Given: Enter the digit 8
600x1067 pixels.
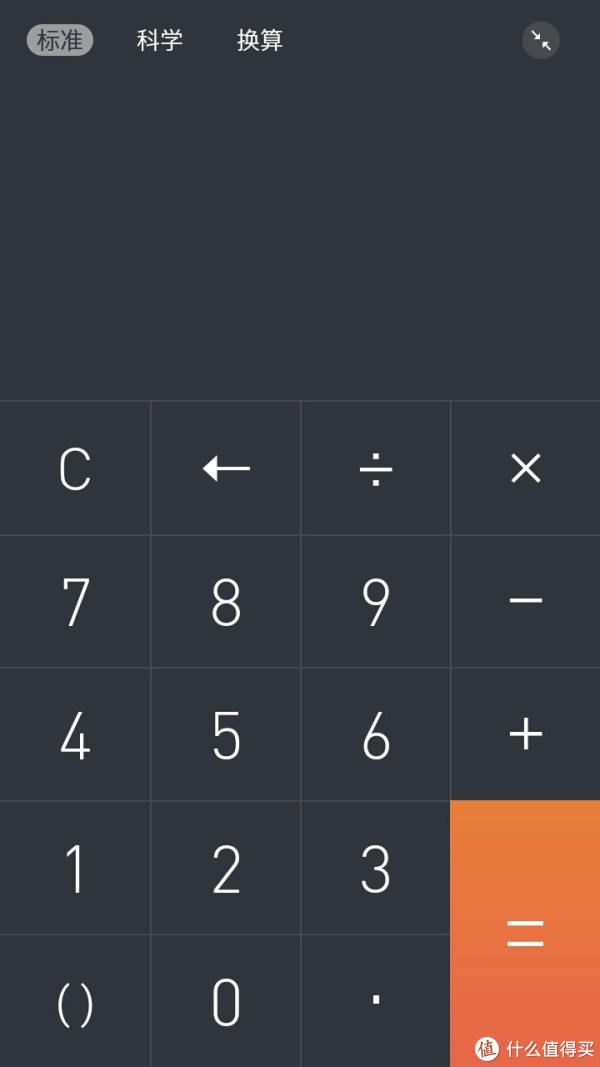Looking at the screenshot, I should click(x=226, y=601).
